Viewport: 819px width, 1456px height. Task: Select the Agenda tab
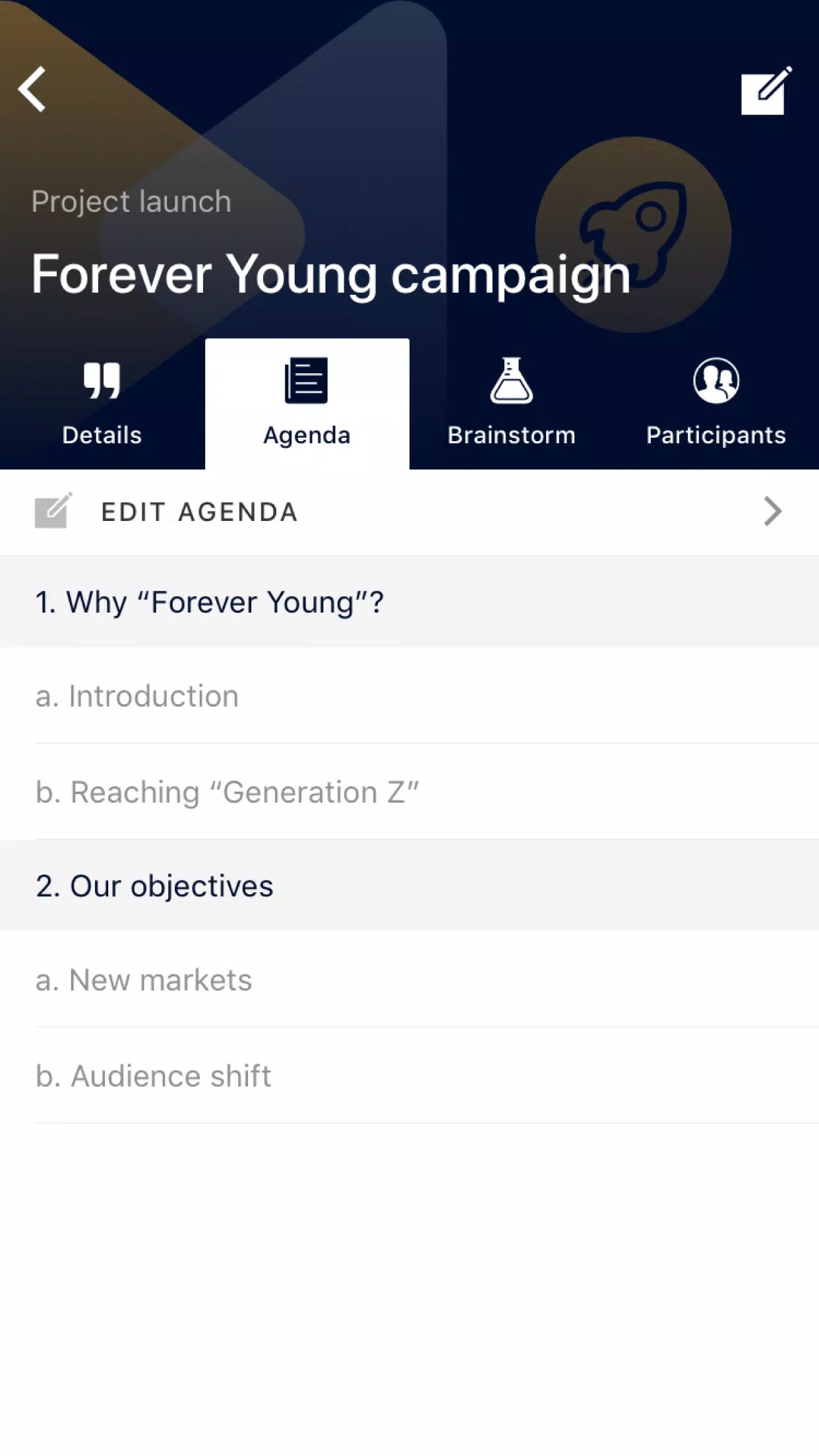(307, 404)
